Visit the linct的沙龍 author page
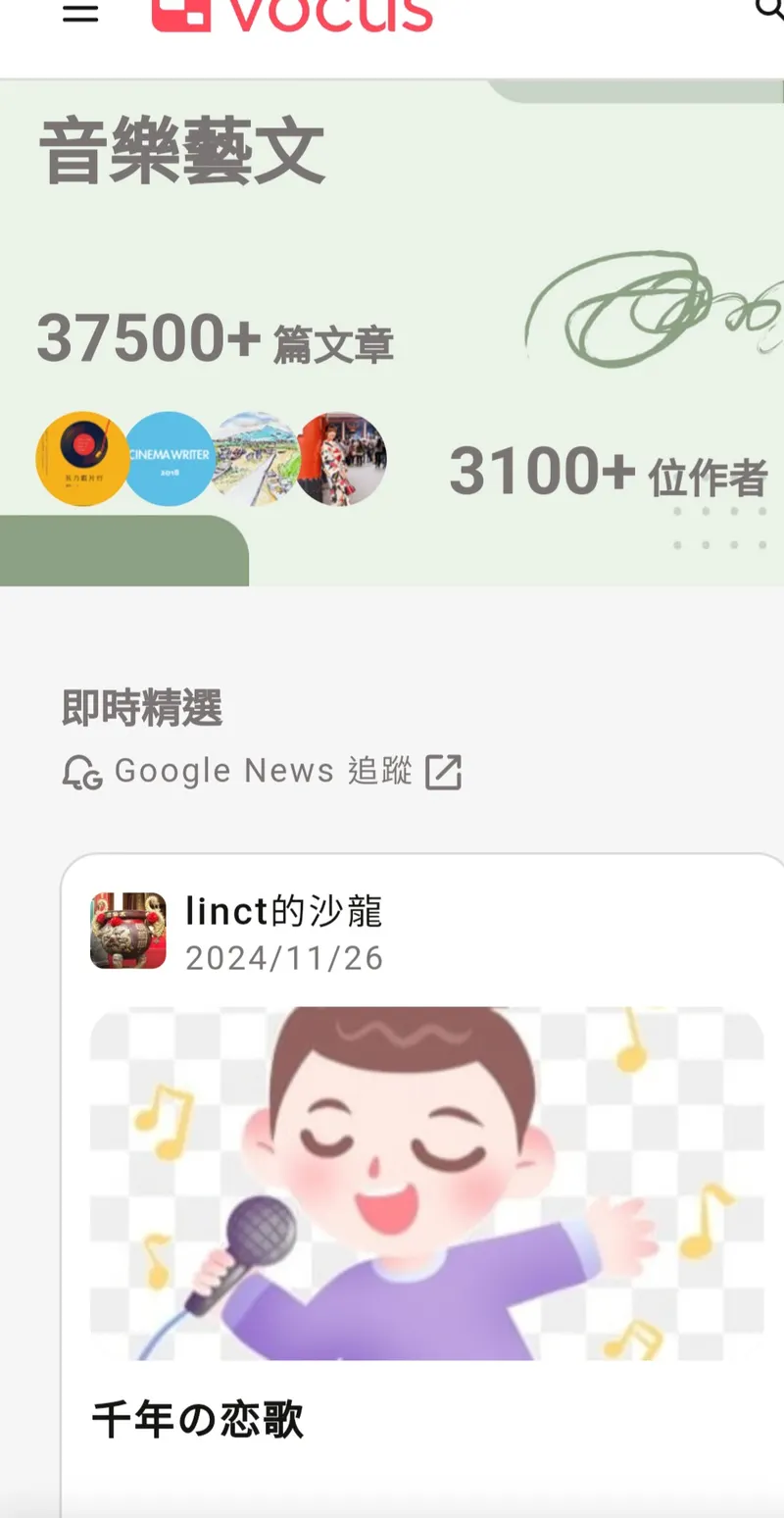 (x=284, y=911)
